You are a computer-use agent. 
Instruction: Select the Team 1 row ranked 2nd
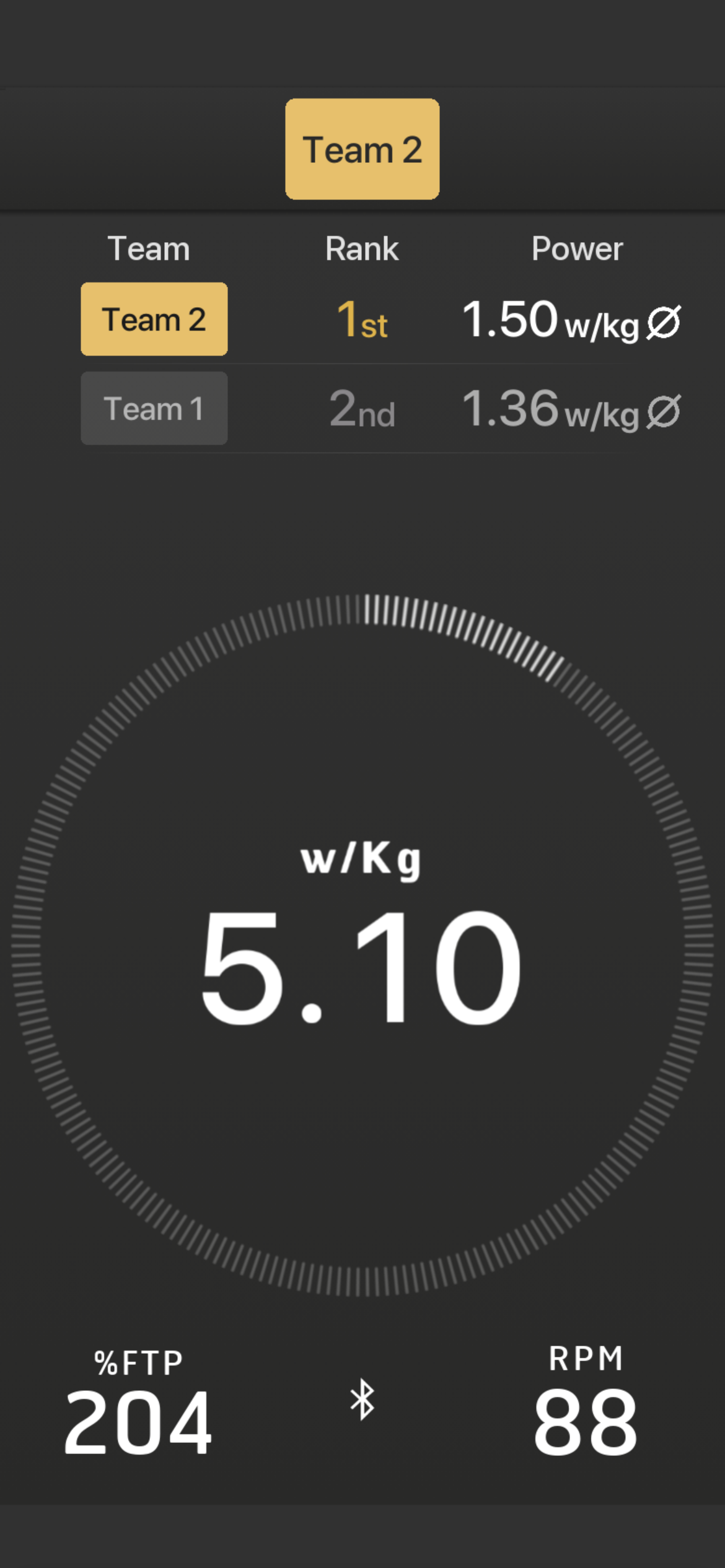coord(154,409)
